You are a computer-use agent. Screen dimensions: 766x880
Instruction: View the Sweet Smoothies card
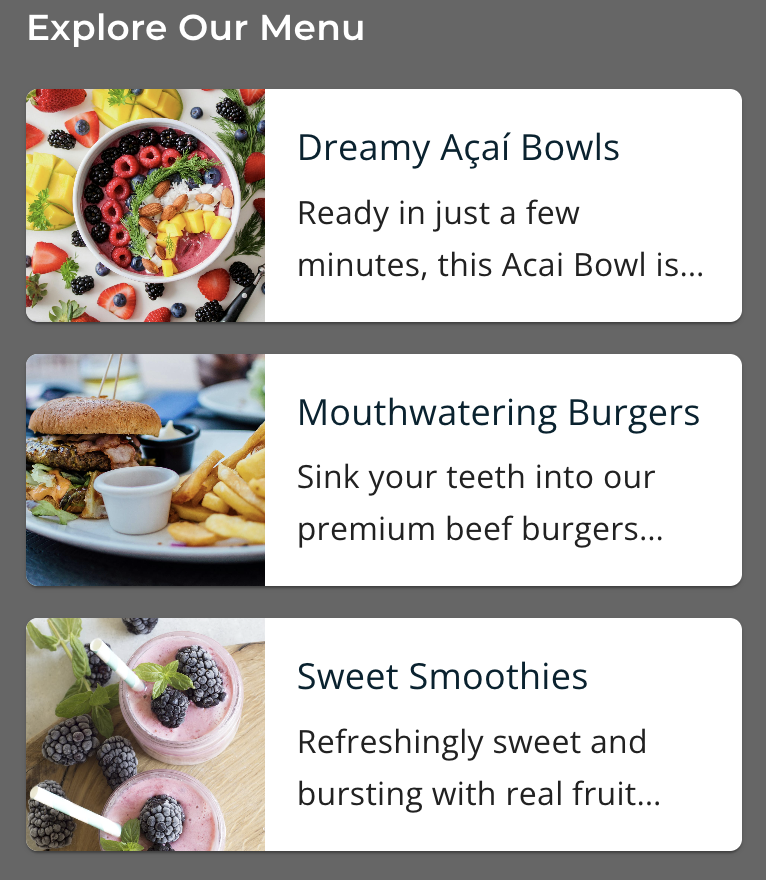coord(442,677)
